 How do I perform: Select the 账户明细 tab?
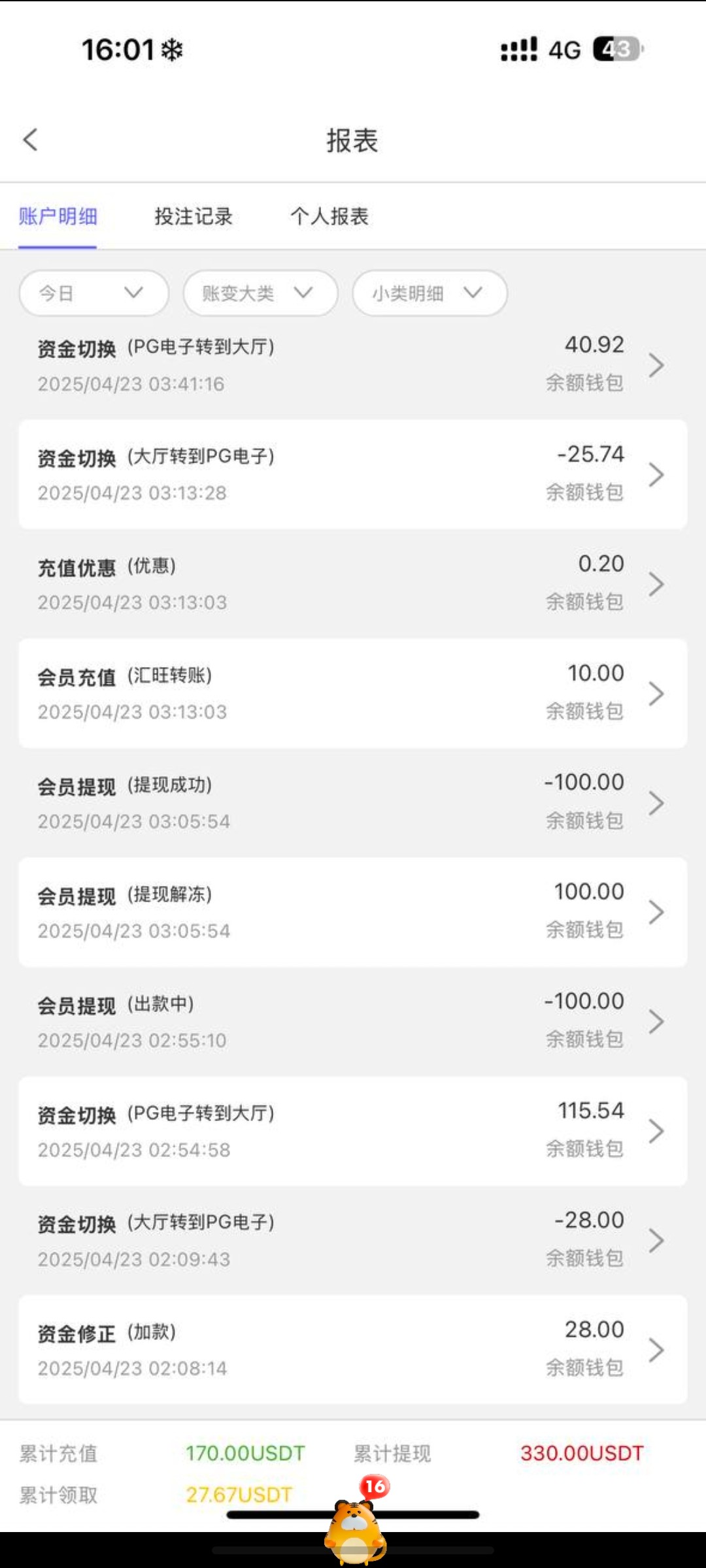[58, 216]
